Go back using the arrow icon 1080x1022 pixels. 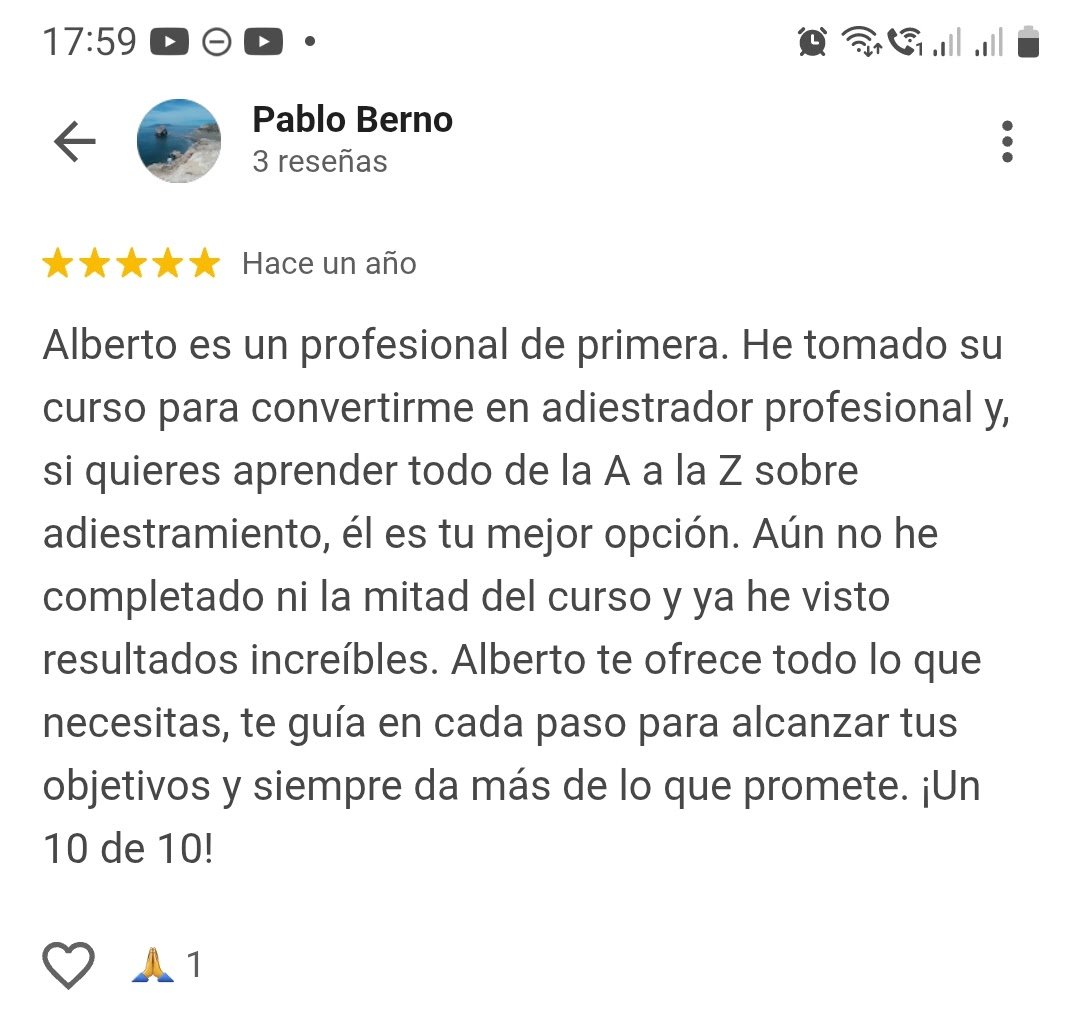75,142
